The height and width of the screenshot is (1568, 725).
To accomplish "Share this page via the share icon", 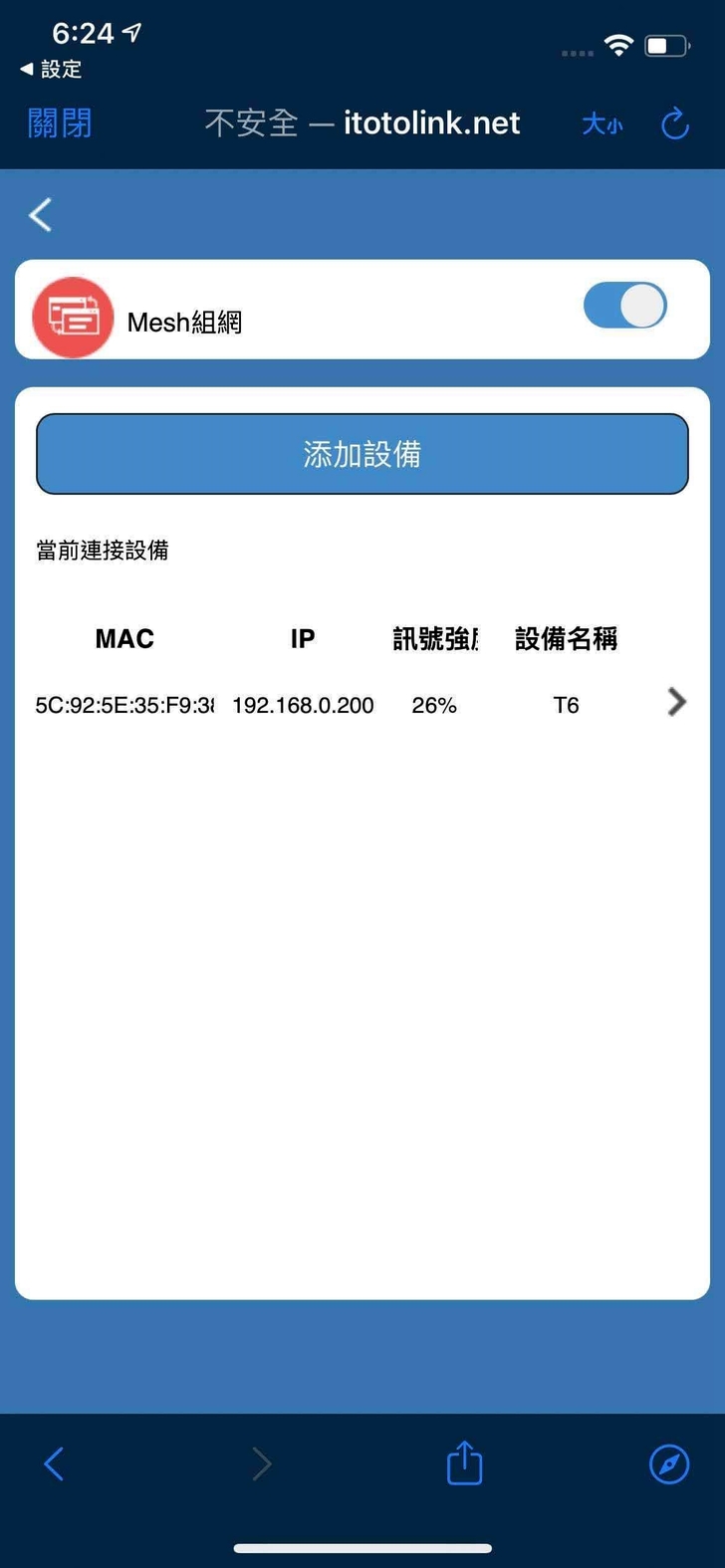I will (x=464, y=1463).
